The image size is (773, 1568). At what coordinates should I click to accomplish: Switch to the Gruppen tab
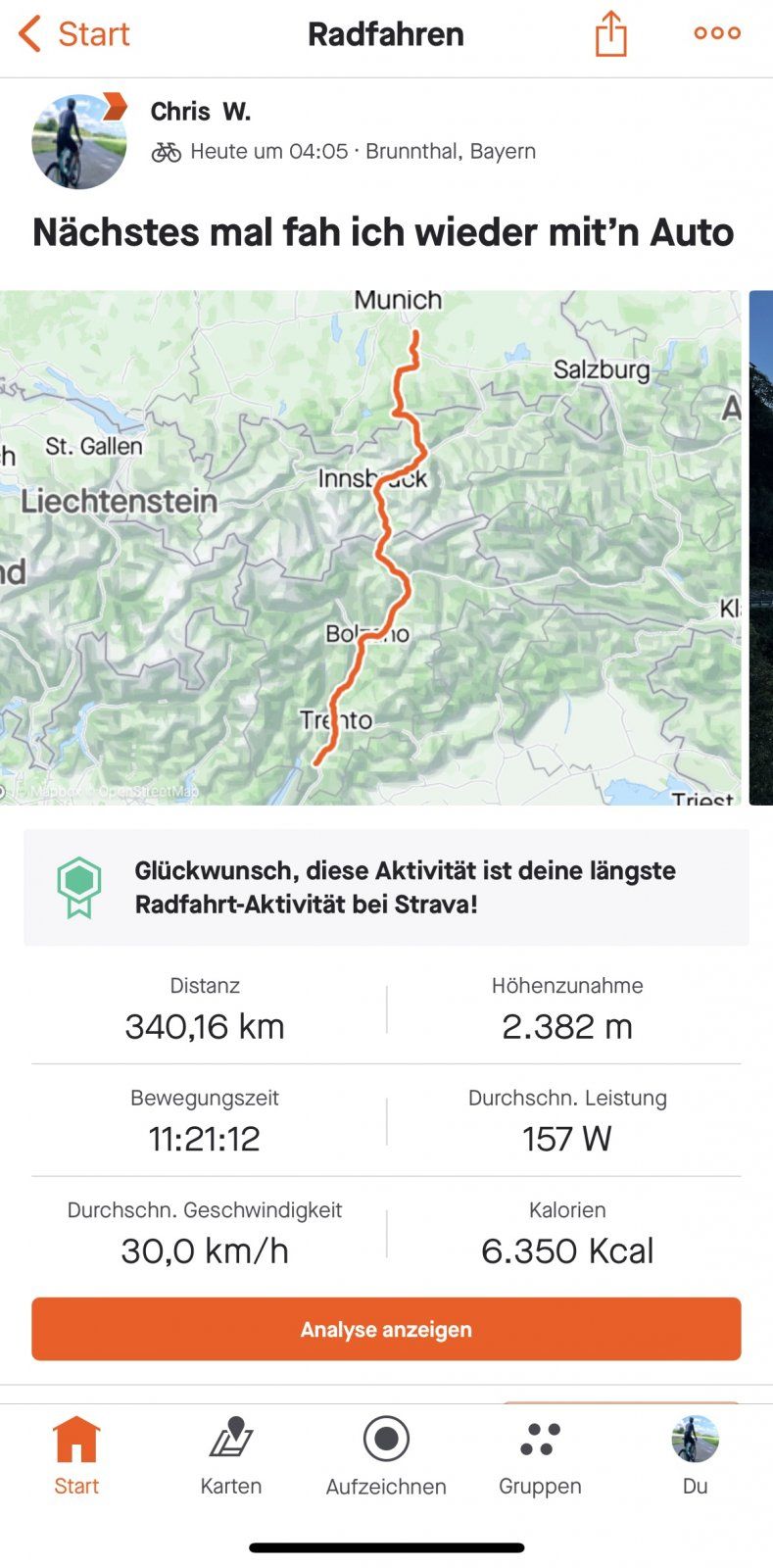(540, 1455)
